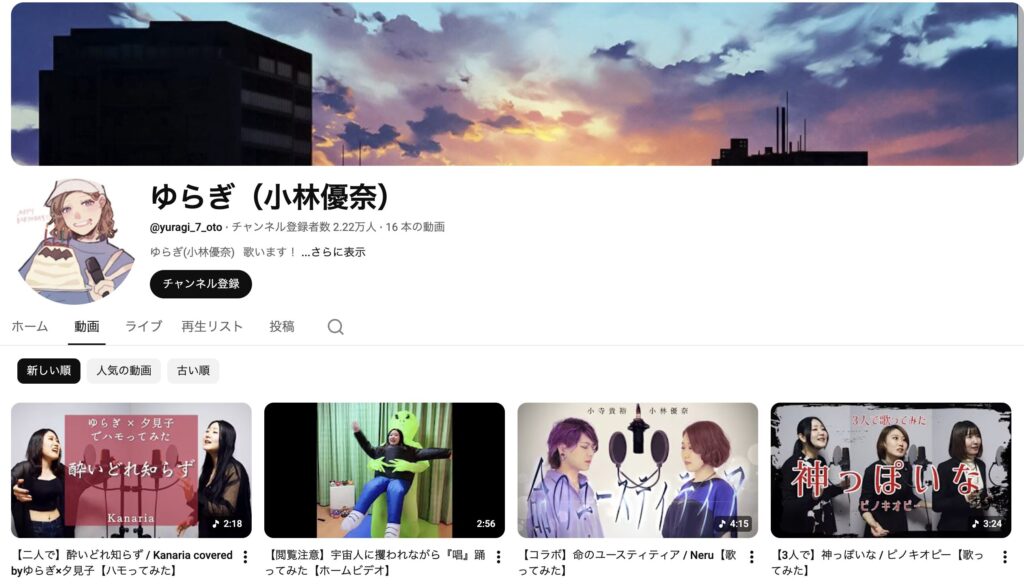Open options menu for 命のユースティティア video
The width and height of the screenshot is (1024, 585).
coord(751,557)
